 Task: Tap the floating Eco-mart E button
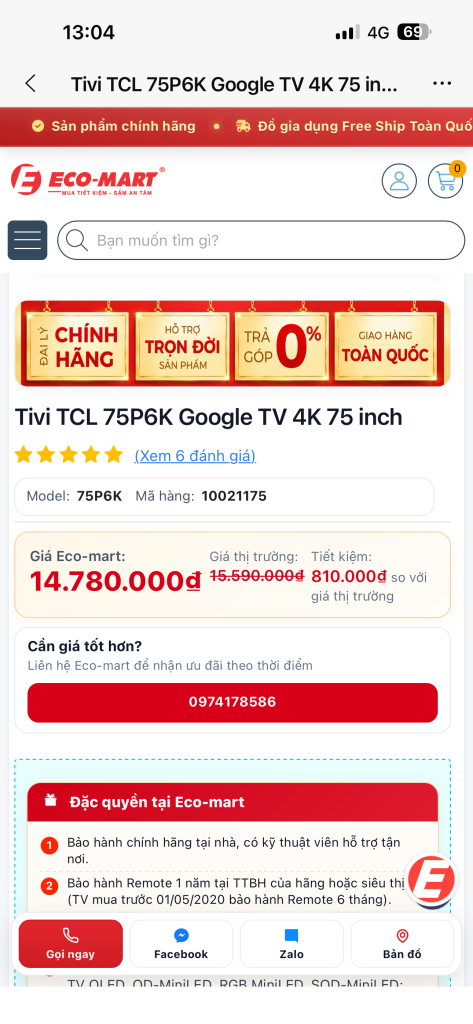pos(431,879)
